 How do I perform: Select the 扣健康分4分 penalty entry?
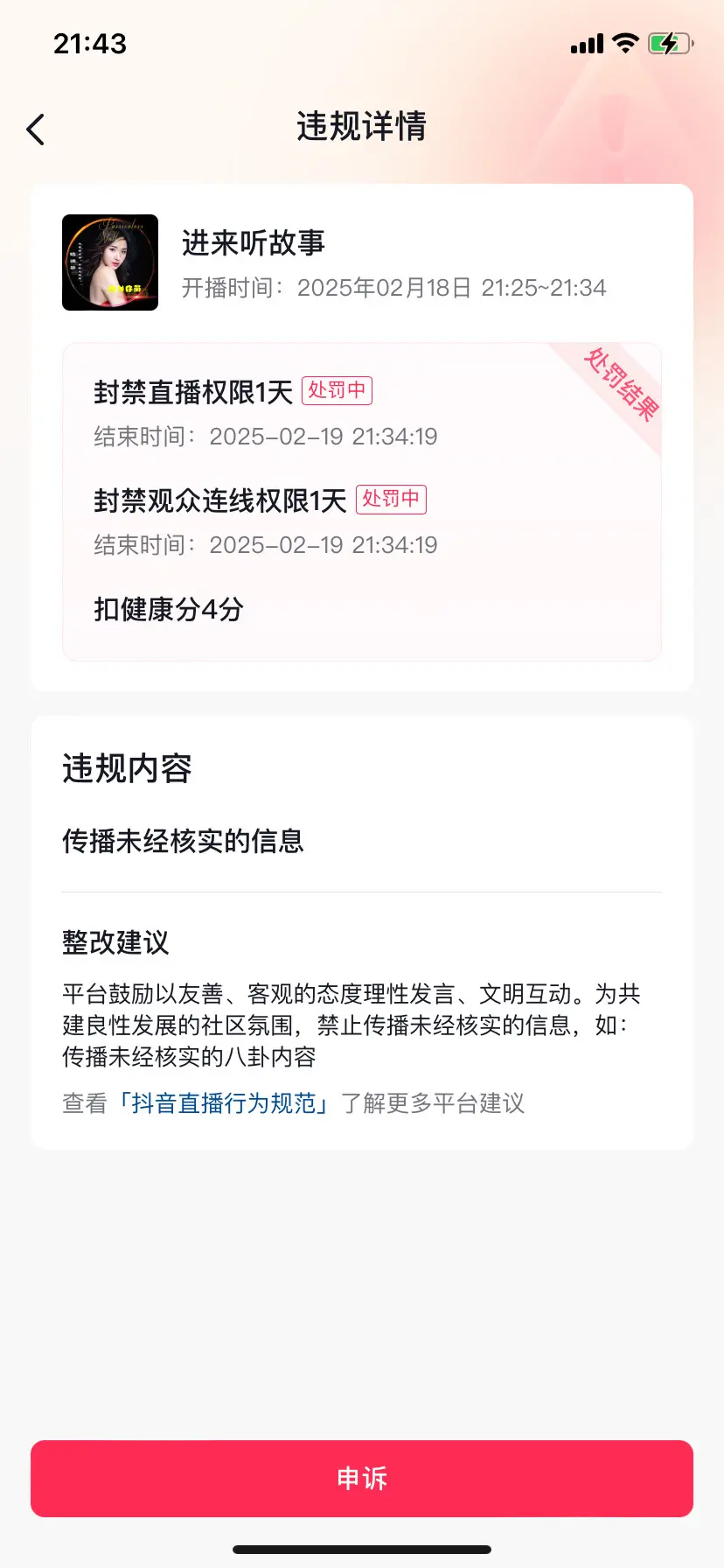coord(169,609)
